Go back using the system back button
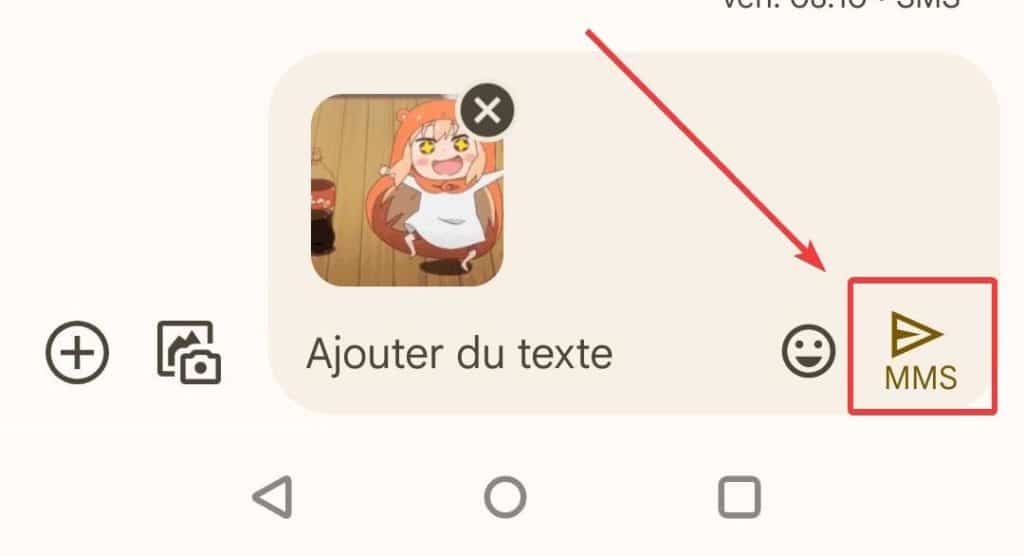 (273, 496)
